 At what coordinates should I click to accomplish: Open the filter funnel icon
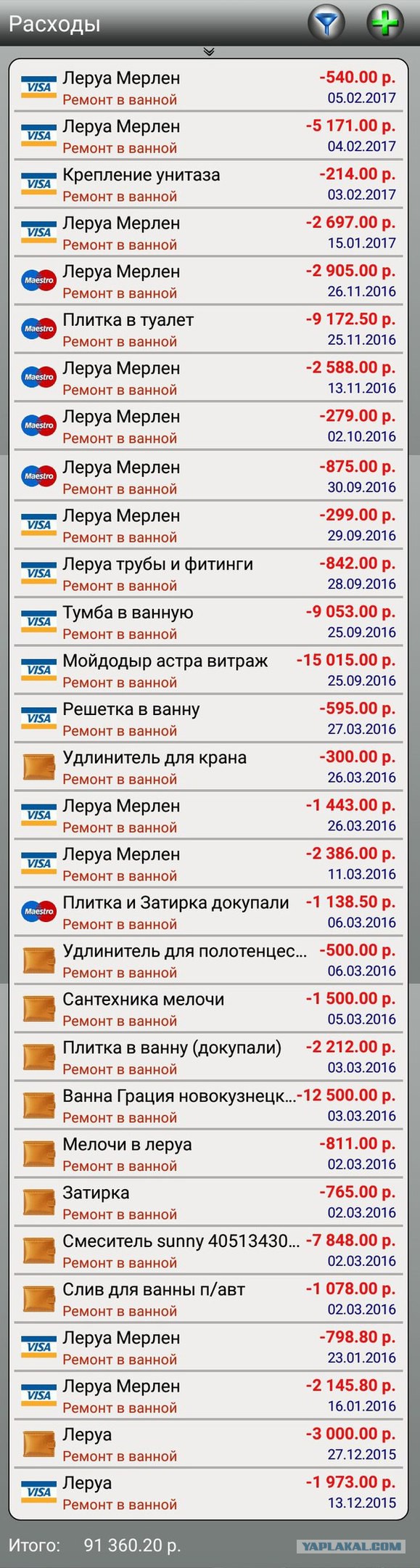[326, 23]
